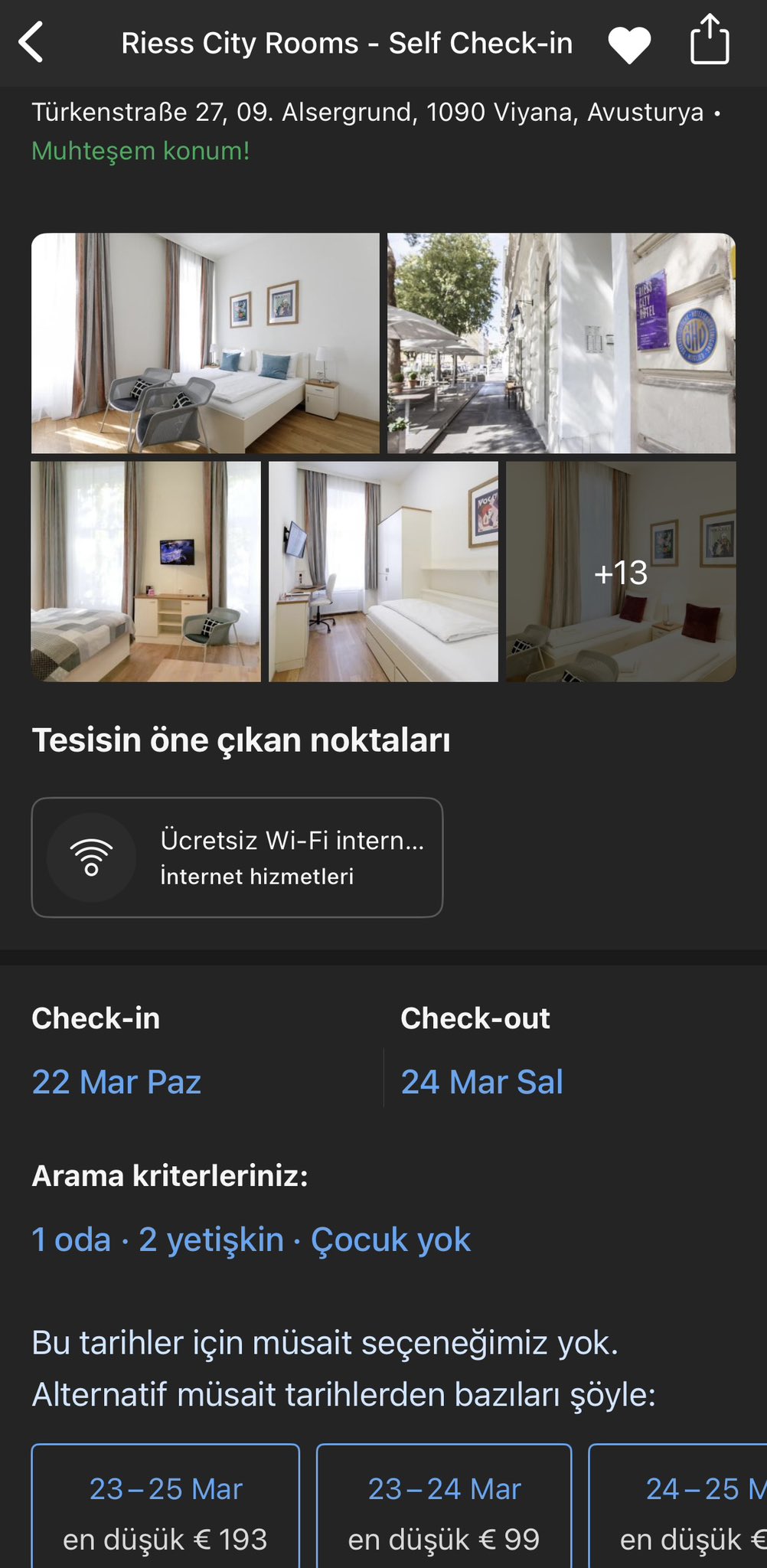This screenshot has width=767, height=1568.
Task: Change check-out date 24 Mar Sal
Action: (482, 1082)
